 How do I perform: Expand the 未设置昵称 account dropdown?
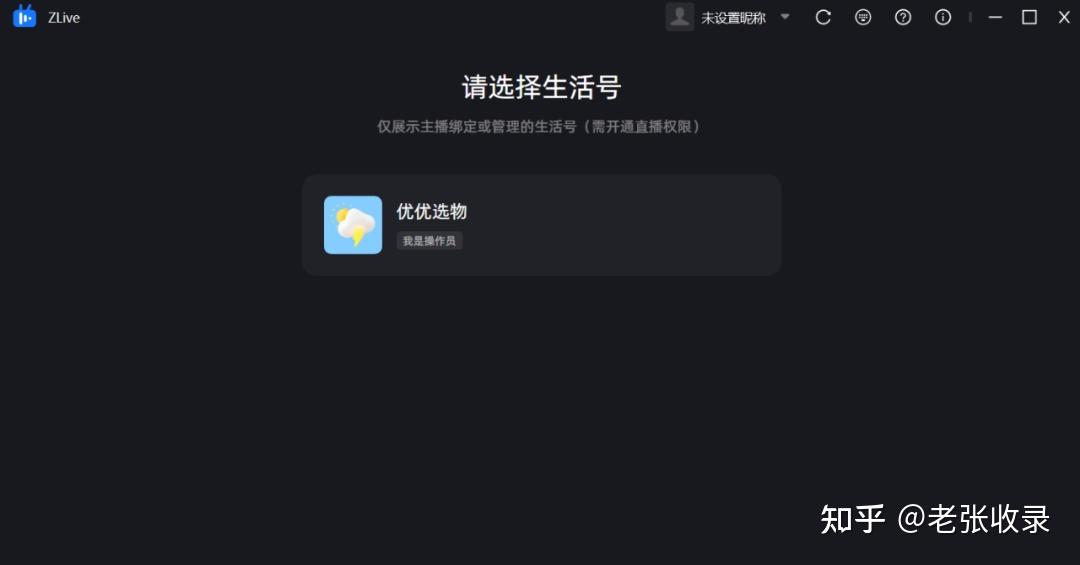[x=785, y=17]
